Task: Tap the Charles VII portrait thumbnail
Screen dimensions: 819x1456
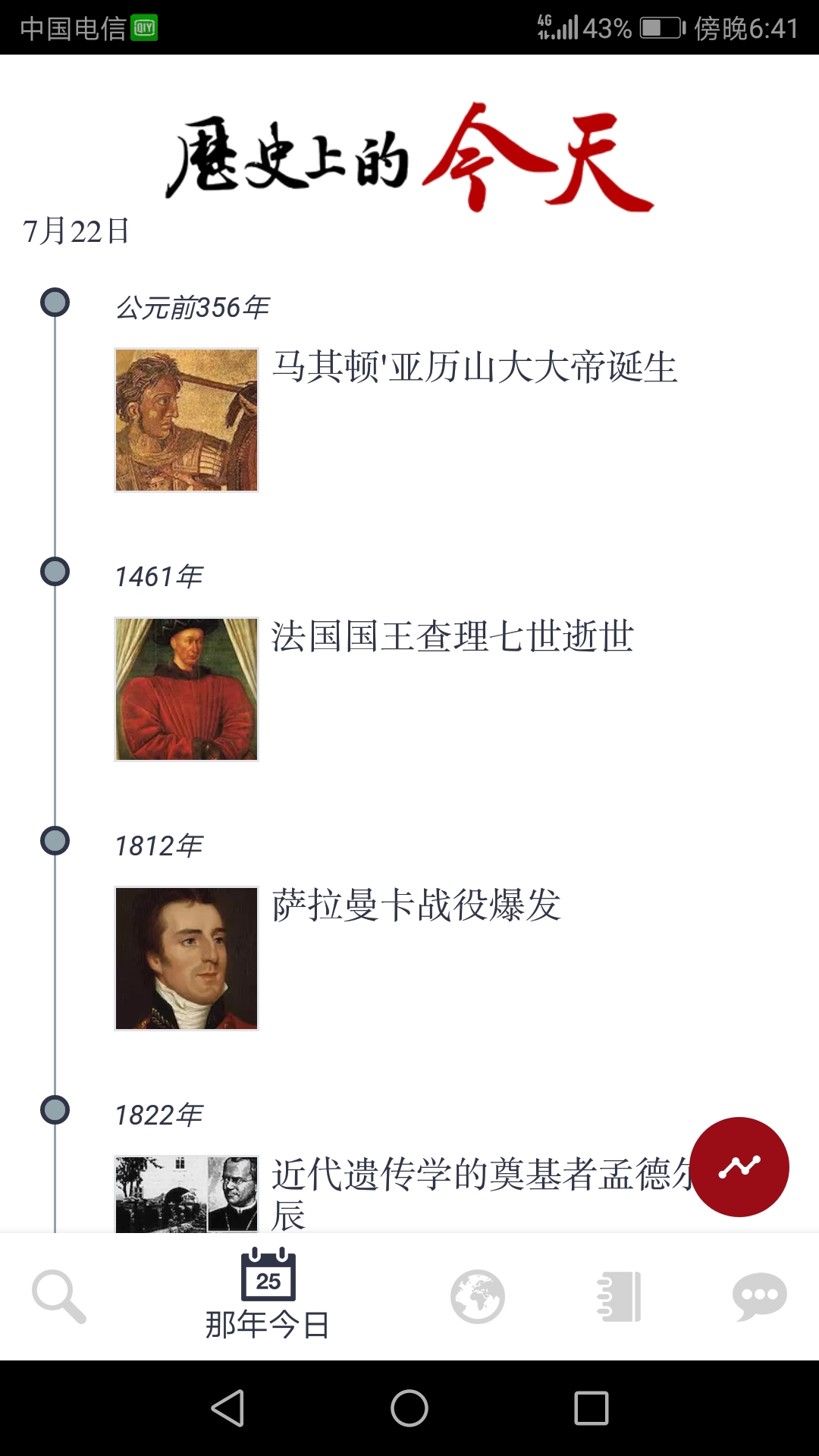Action: (x=187, y=689)
